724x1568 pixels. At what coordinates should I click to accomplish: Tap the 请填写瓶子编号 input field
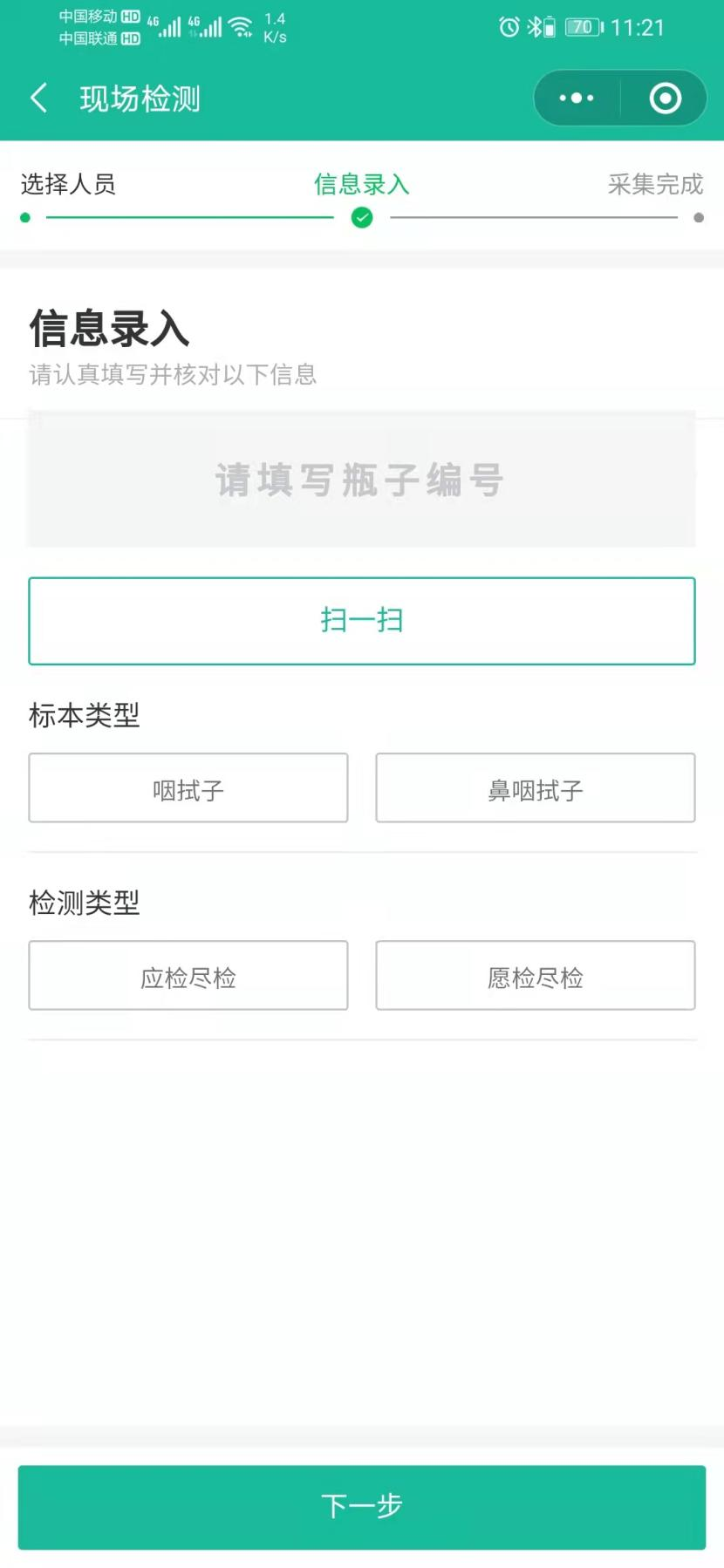(361, 480)
